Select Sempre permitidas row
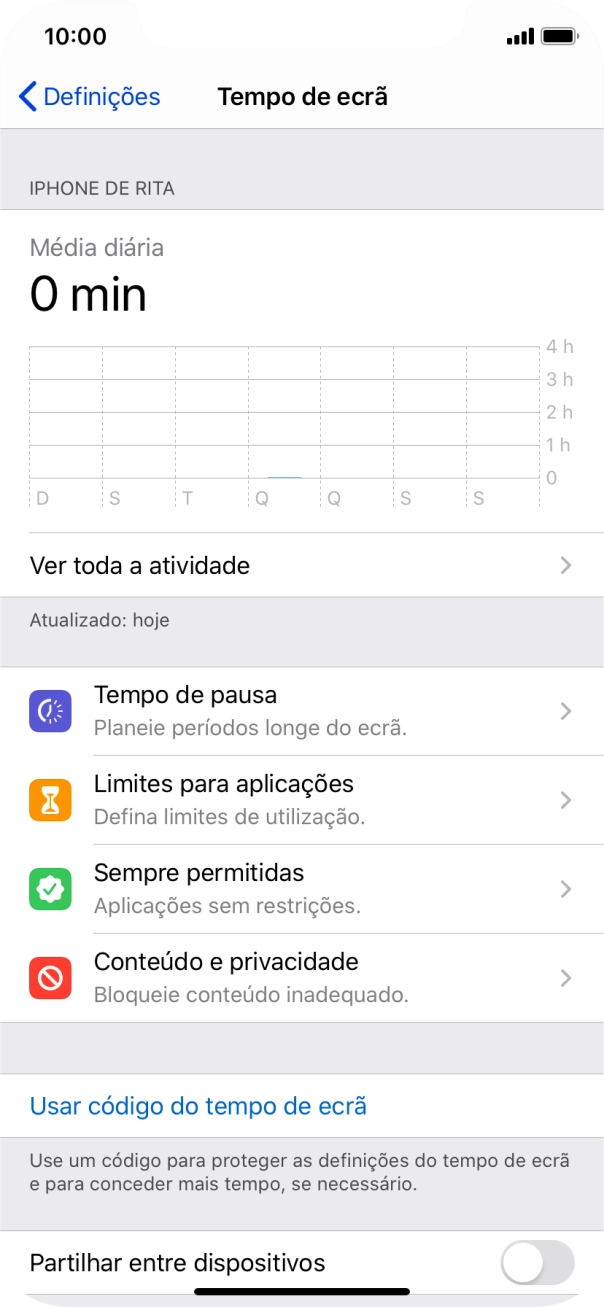 point(300,889)
